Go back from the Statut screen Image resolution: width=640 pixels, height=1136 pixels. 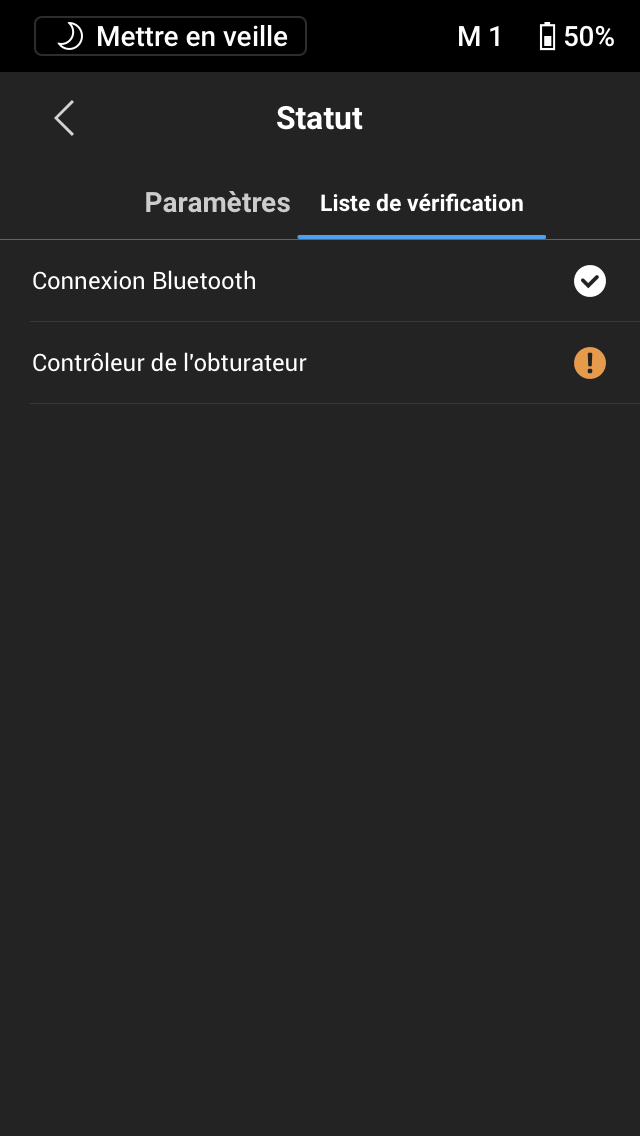click(64, 118)
